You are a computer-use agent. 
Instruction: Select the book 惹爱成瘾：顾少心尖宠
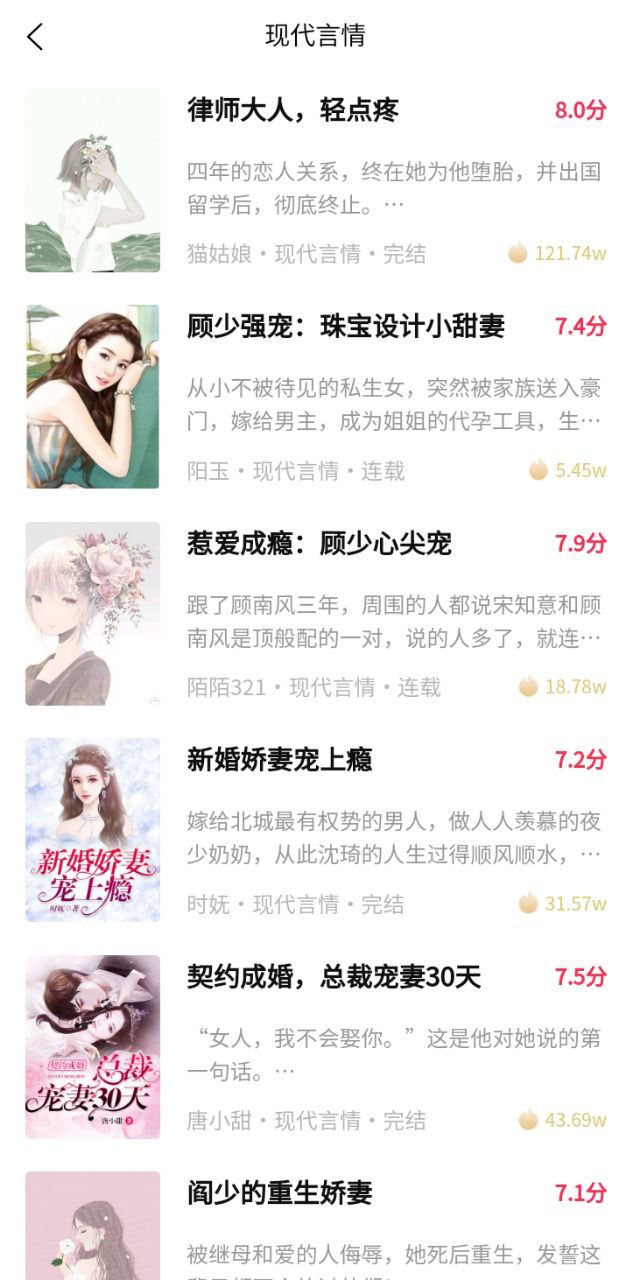(x=315, y=614)
